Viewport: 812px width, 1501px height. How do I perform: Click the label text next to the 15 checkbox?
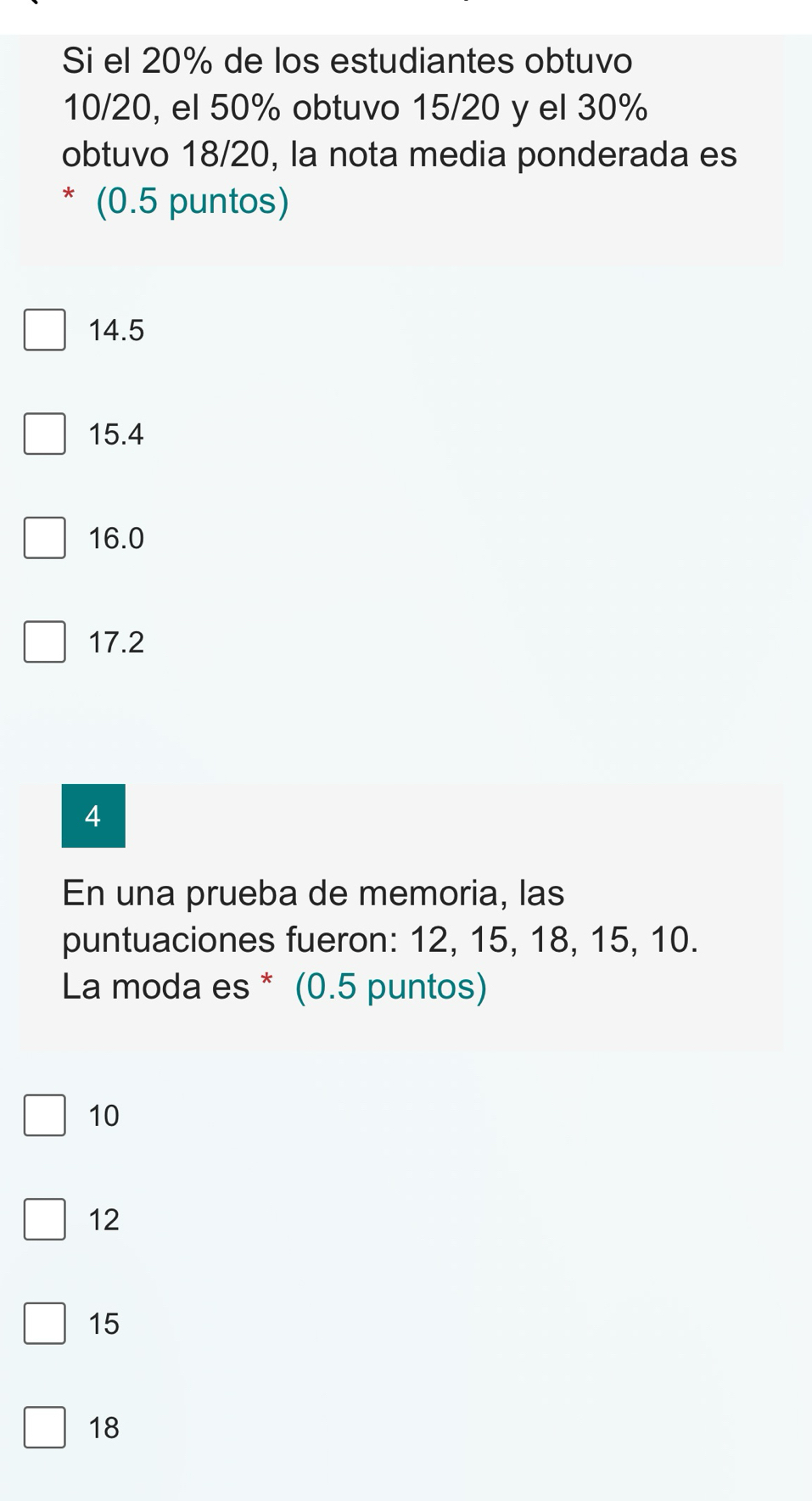coord(102,1324)
